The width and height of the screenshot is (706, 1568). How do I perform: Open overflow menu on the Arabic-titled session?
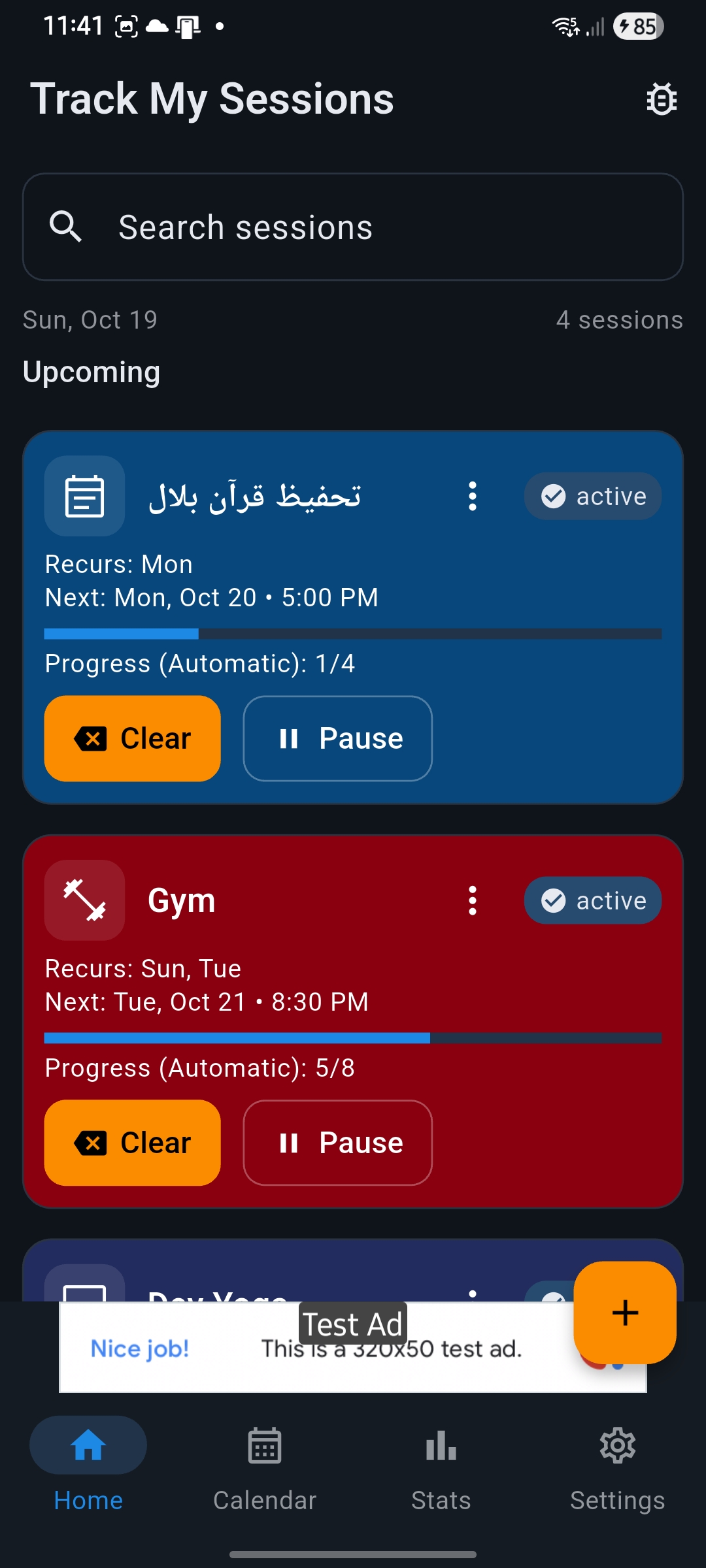click(x=473, y=497)
